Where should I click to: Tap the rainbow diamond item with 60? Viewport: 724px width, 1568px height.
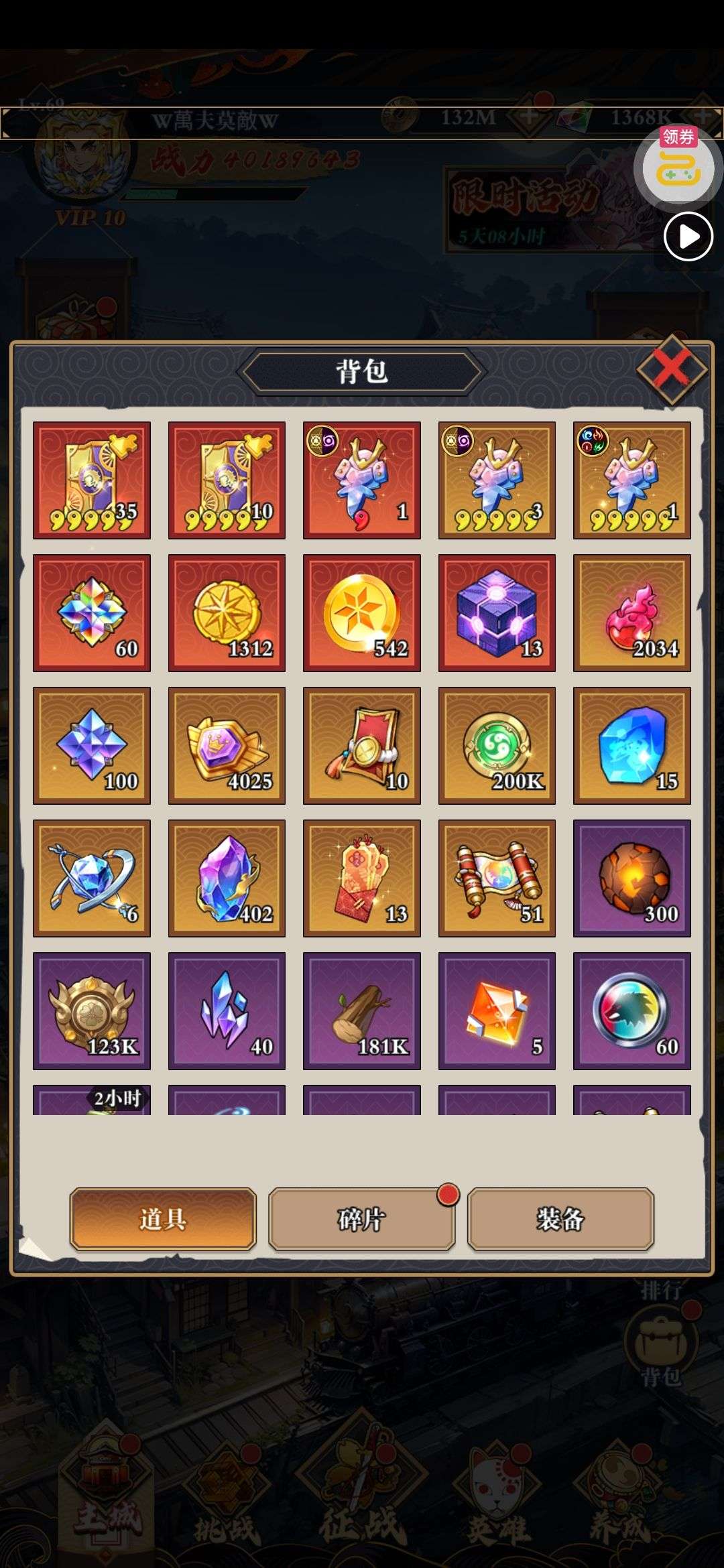point(92,613)
